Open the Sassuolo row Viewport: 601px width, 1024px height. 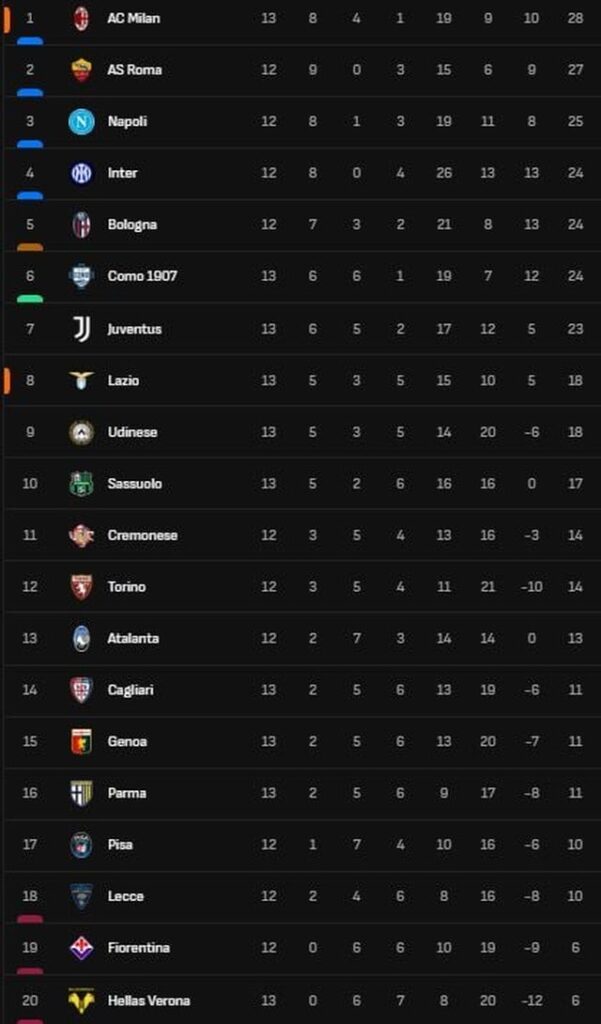click(134, 484)
